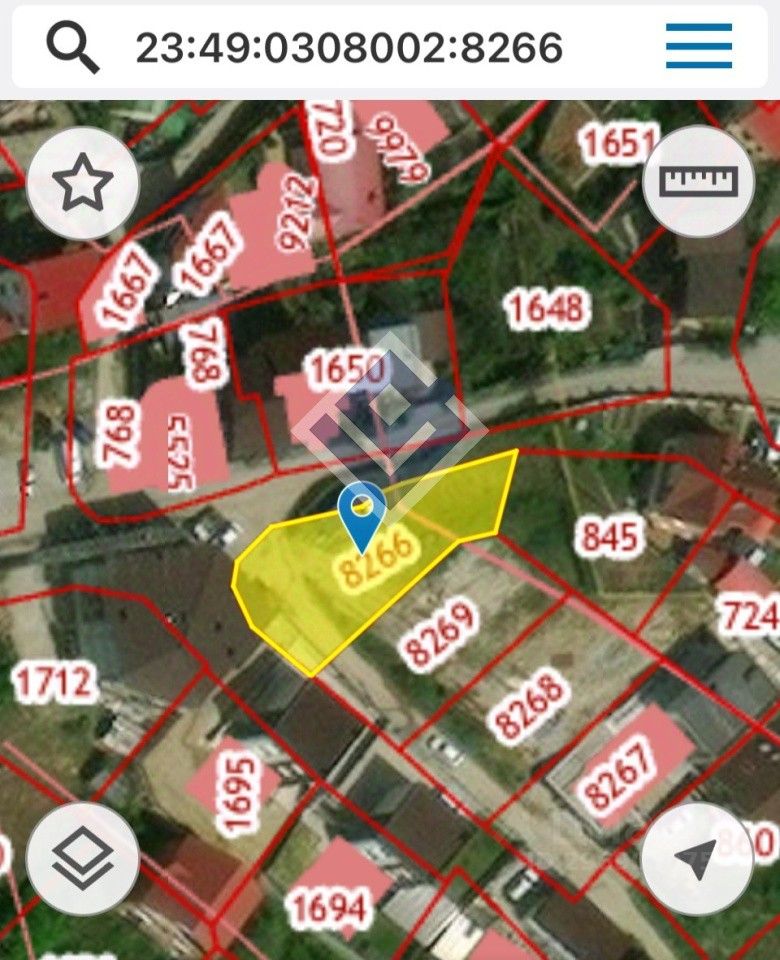The width and height of the screenshot is (780, 960).
Task: Center map on my location
Action: [697, 858]
